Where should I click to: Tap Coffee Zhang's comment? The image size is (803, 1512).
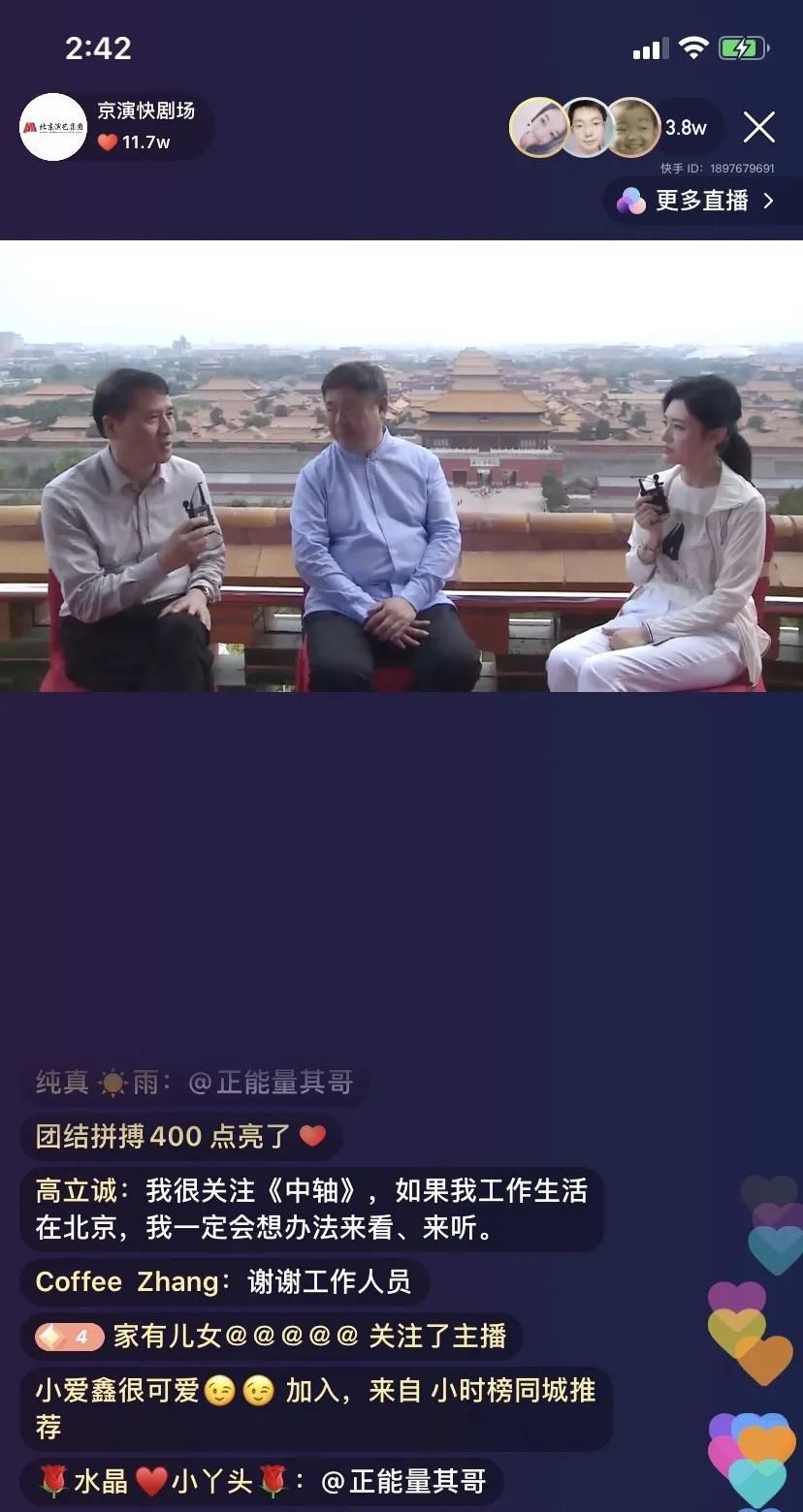pyautogui.click(x=224, y=1281)
